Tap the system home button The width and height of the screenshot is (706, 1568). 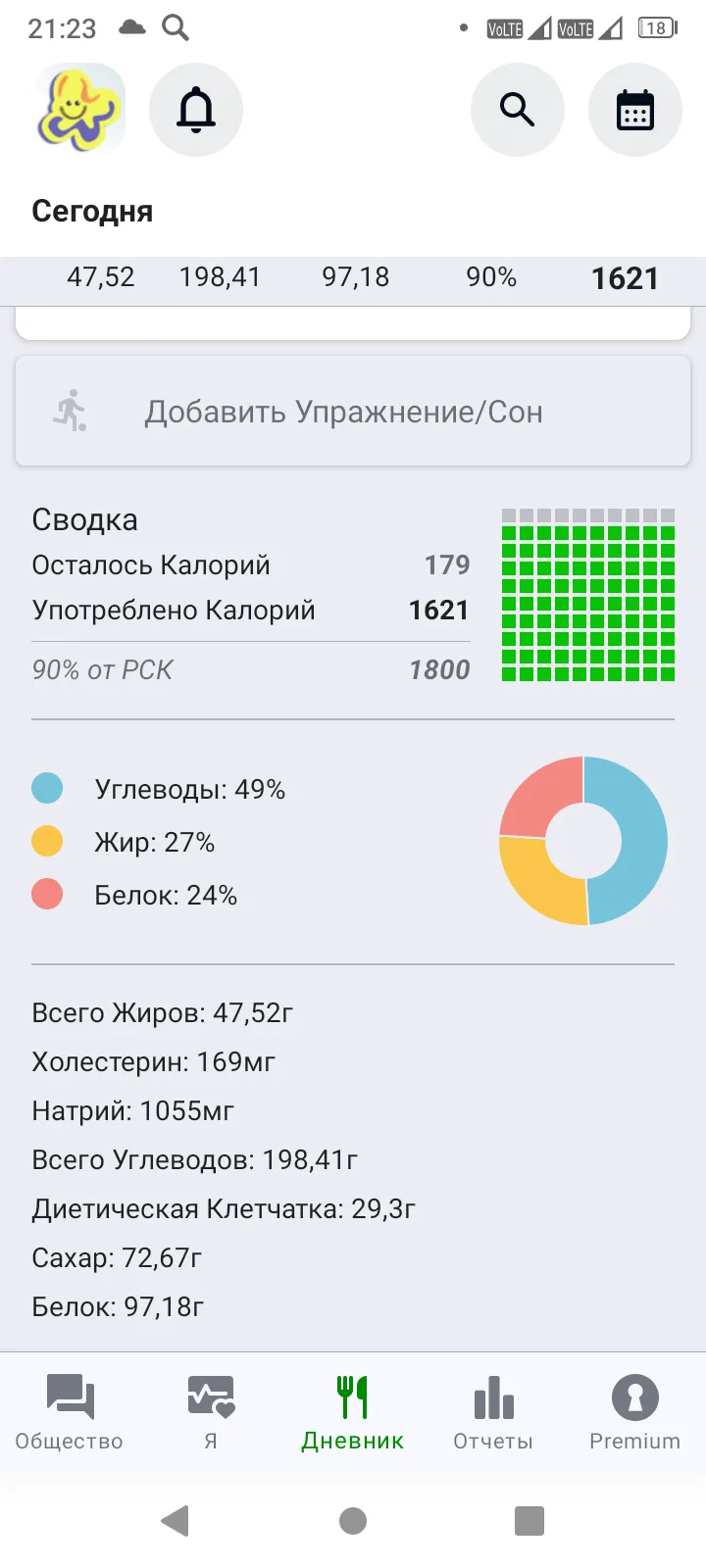click(353, 1521)
